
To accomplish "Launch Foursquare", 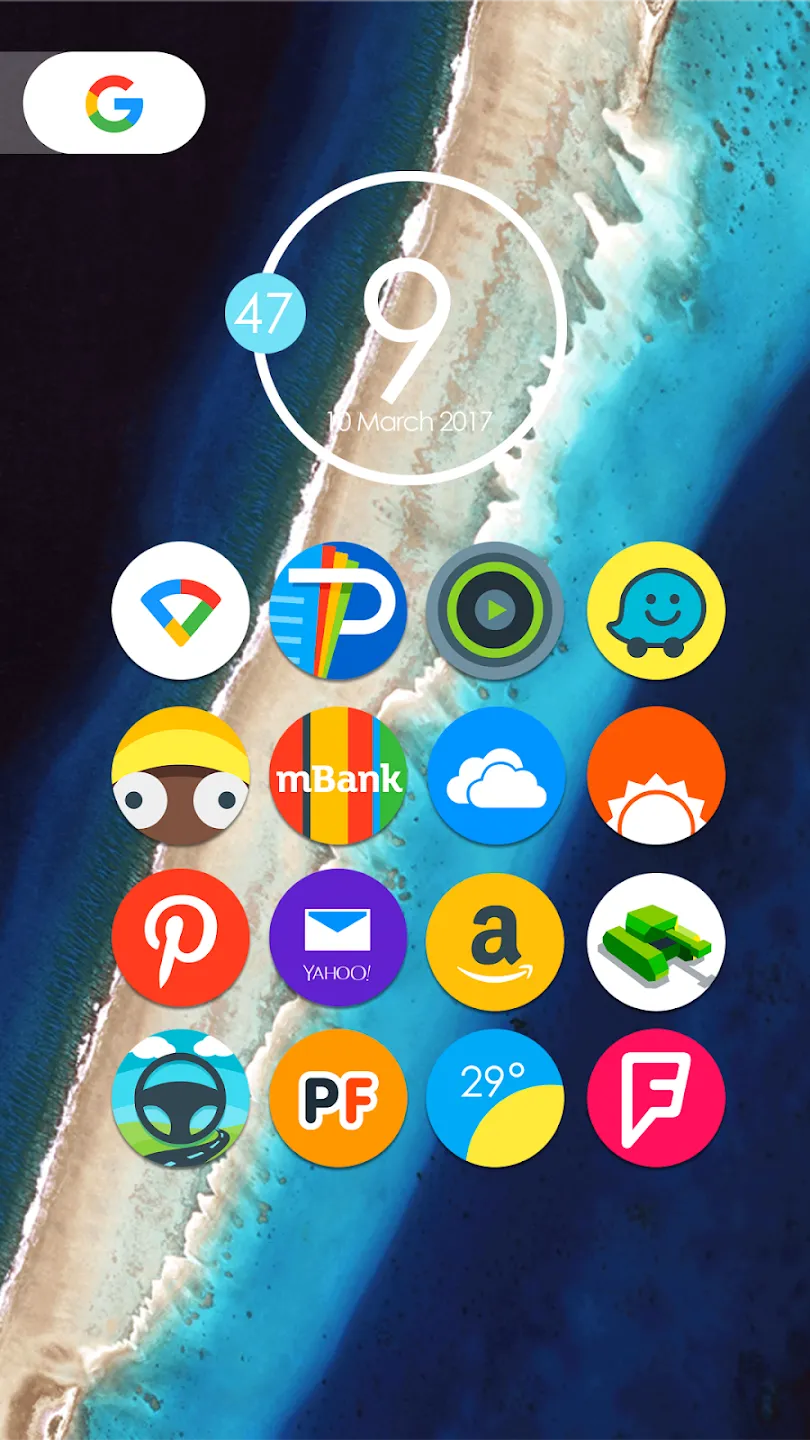I will pos(656,1098).
